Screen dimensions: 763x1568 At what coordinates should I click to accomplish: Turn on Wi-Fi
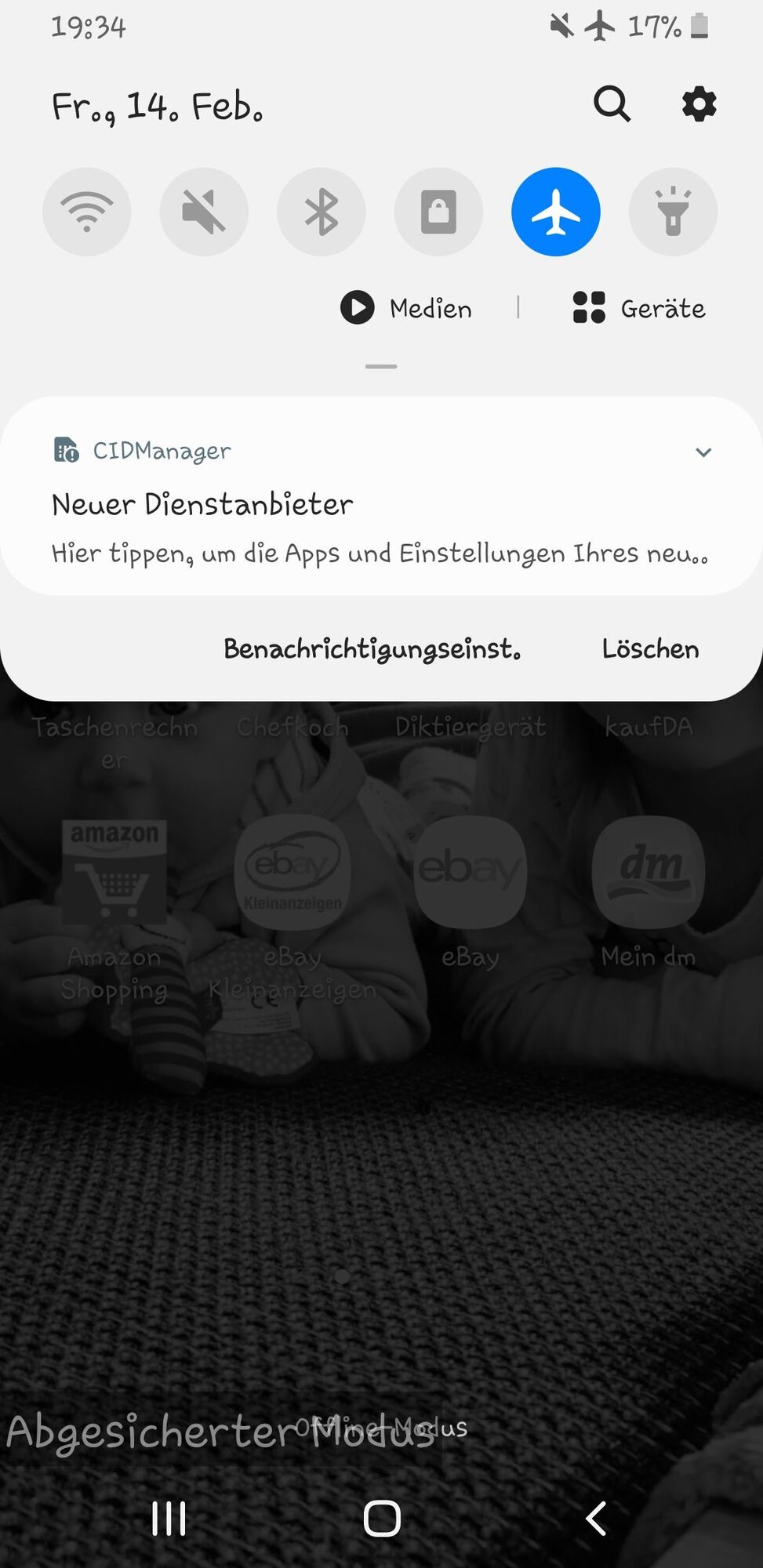click(x=86, y=212)
